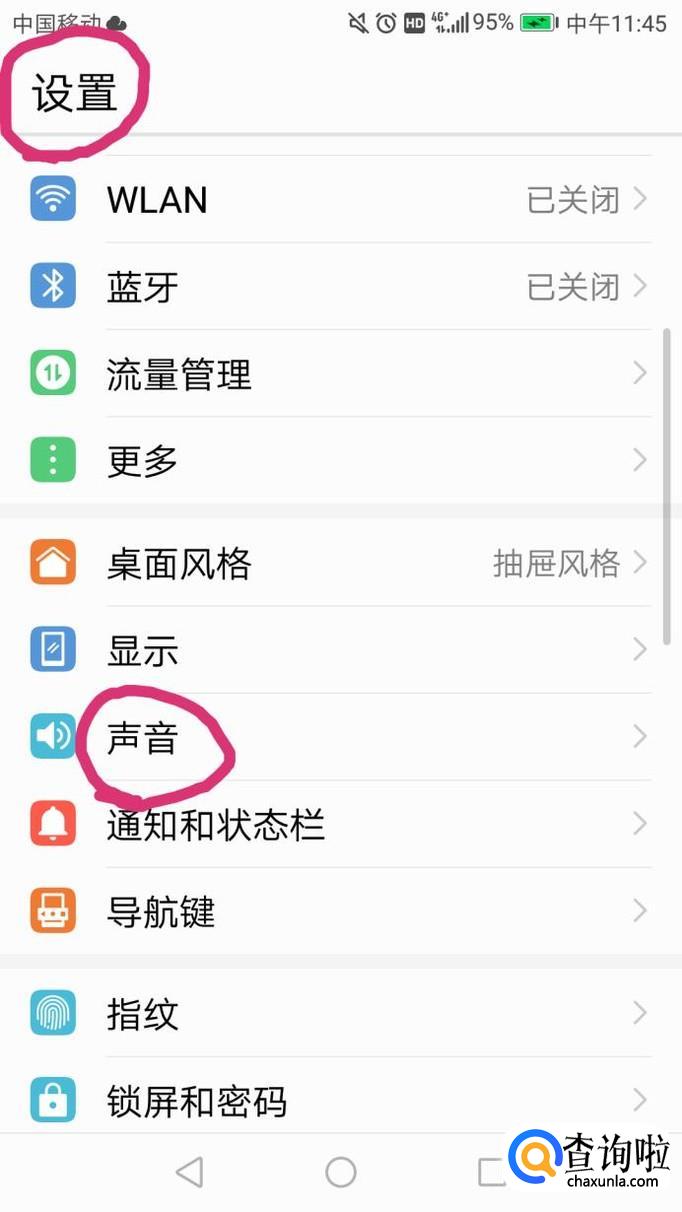The height and width of the screenshot is (1212, 682).
Task: Tap the system home button
Action: (x=341, y=1172)
